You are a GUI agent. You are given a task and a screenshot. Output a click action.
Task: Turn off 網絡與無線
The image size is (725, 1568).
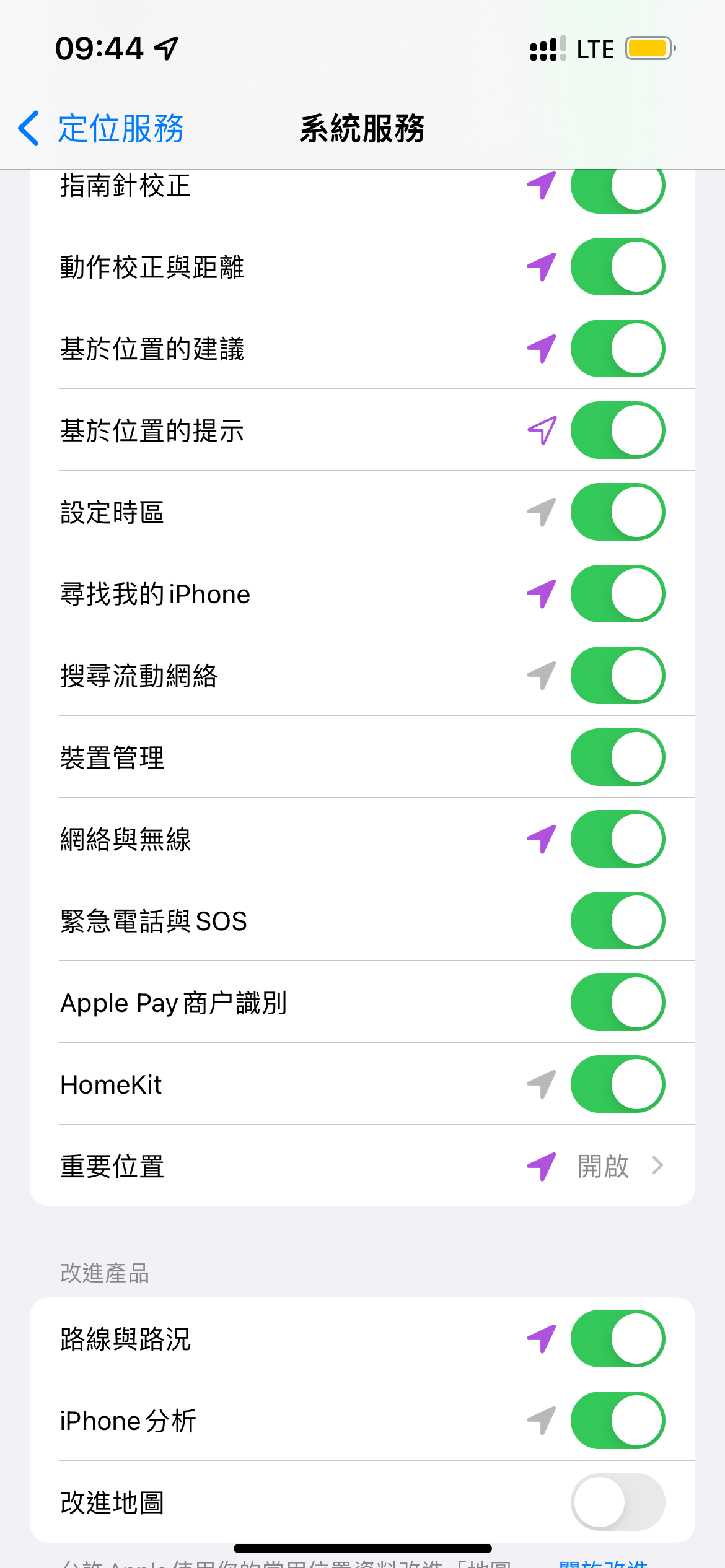[x=618, y=839]
